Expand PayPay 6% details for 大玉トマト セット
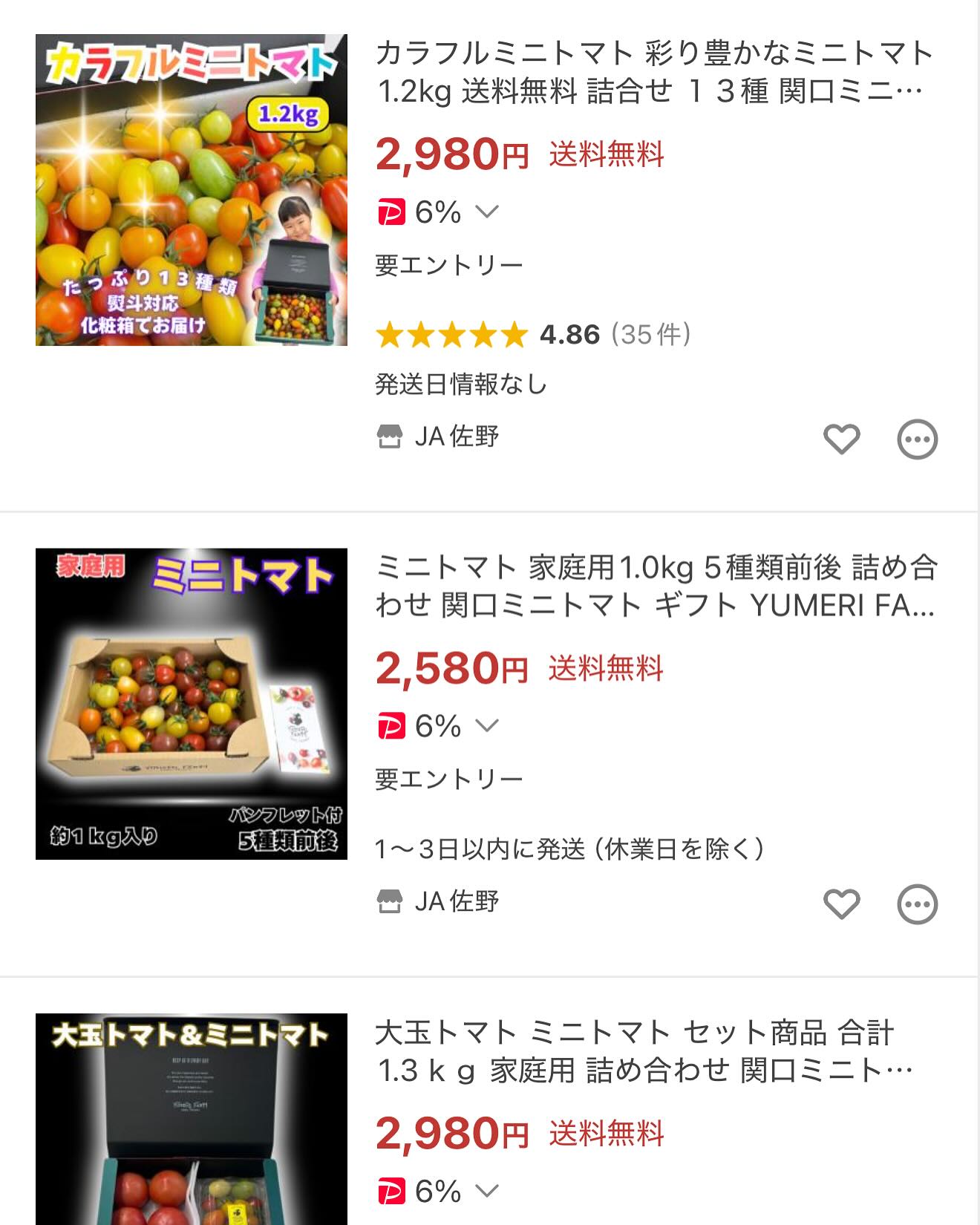The image size is (980, 1225). coord(486,1191)
